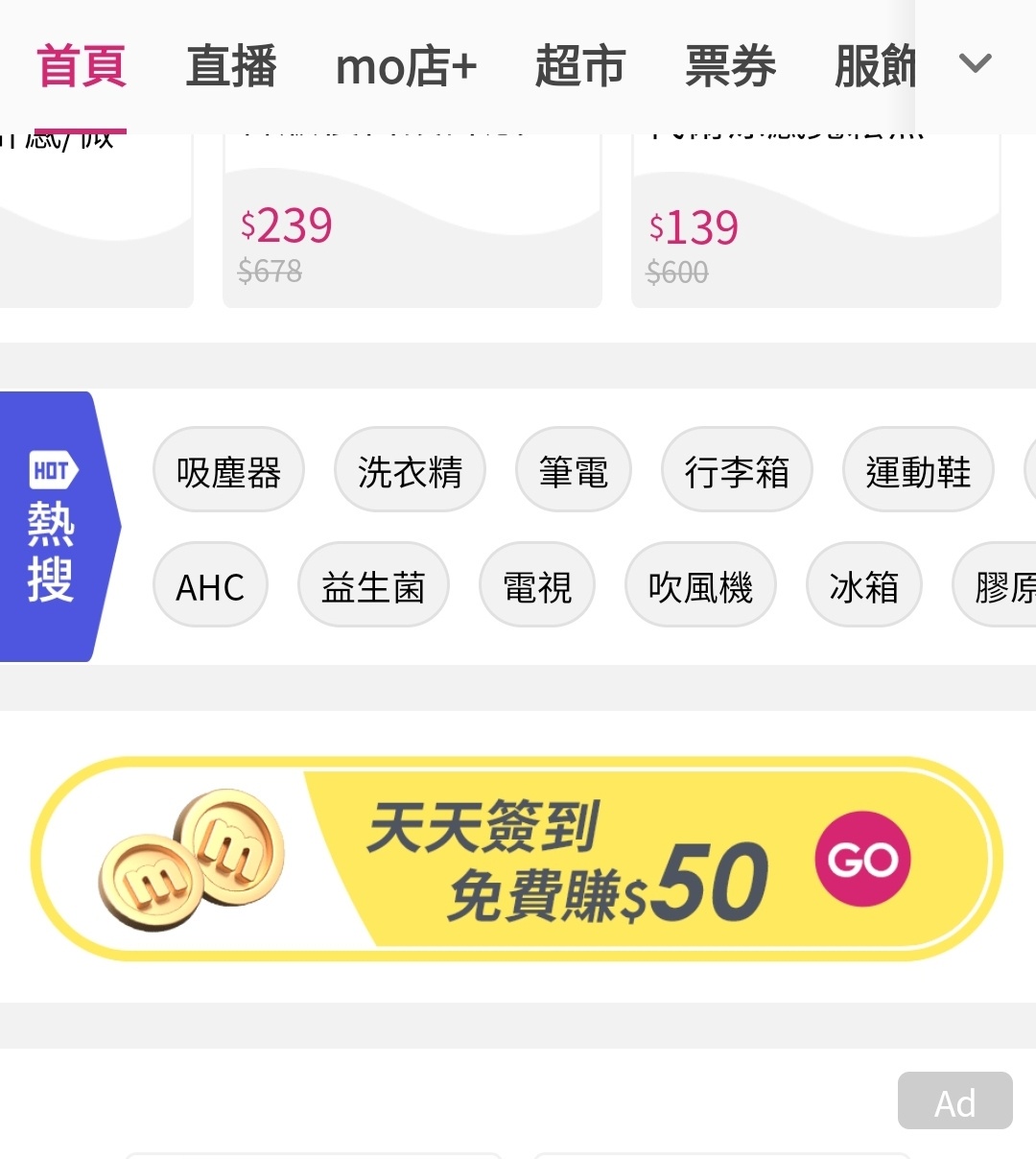1036x1159 pixels.
Task: Hit GO on the daily check-in banner
Action: tap(862, 859)
